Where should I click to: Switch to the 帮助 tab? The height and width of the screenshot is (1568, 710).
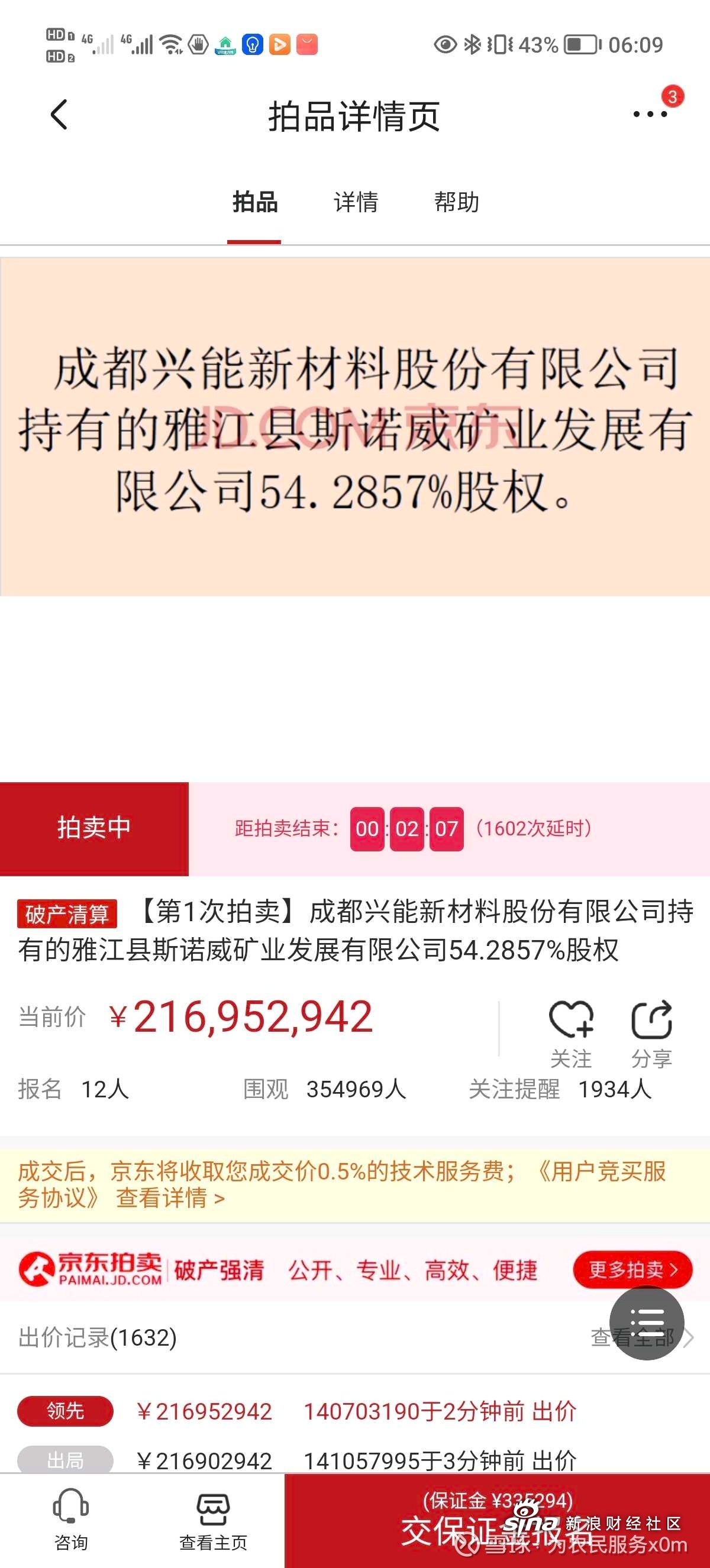pos(456,202)
